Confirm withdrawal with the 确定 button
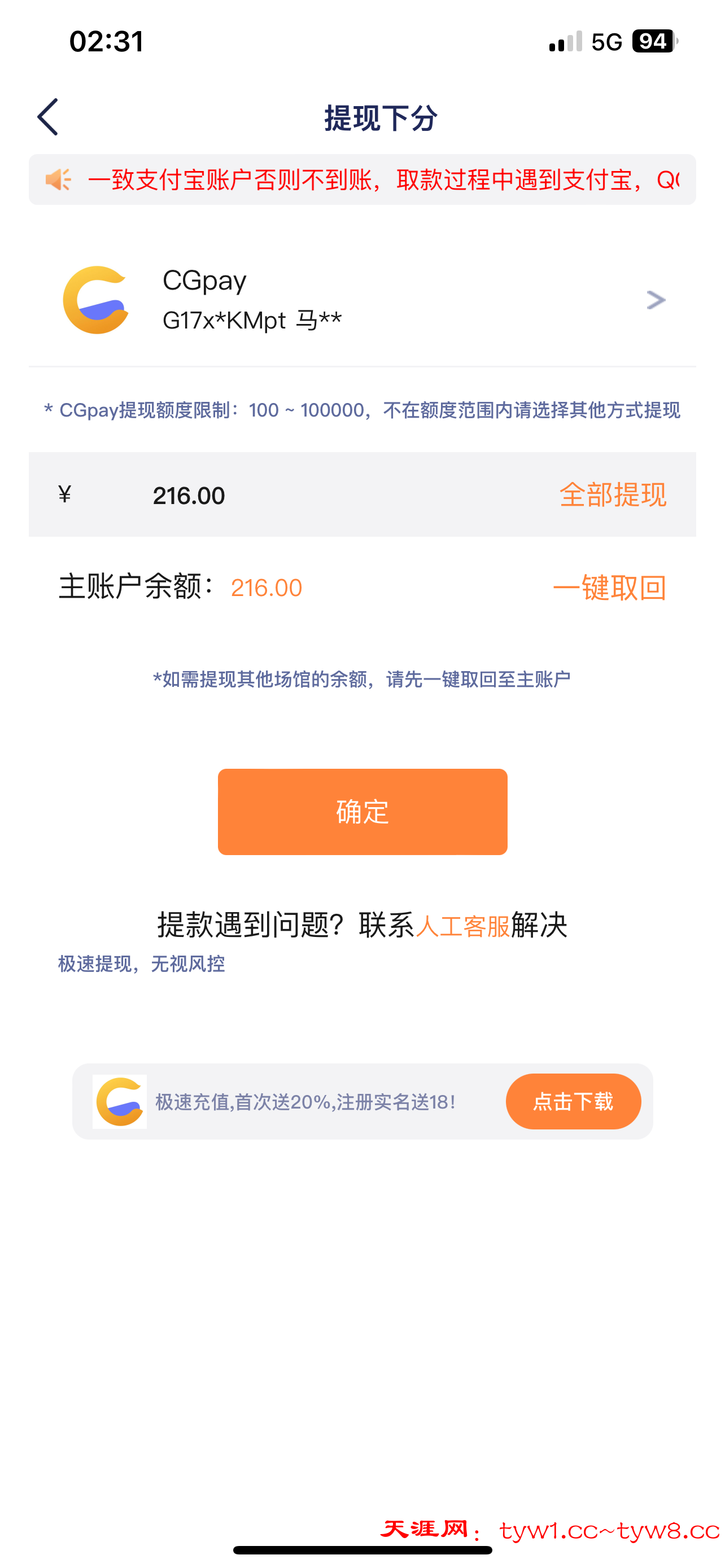725x1568 pixels. pos(362,812)
